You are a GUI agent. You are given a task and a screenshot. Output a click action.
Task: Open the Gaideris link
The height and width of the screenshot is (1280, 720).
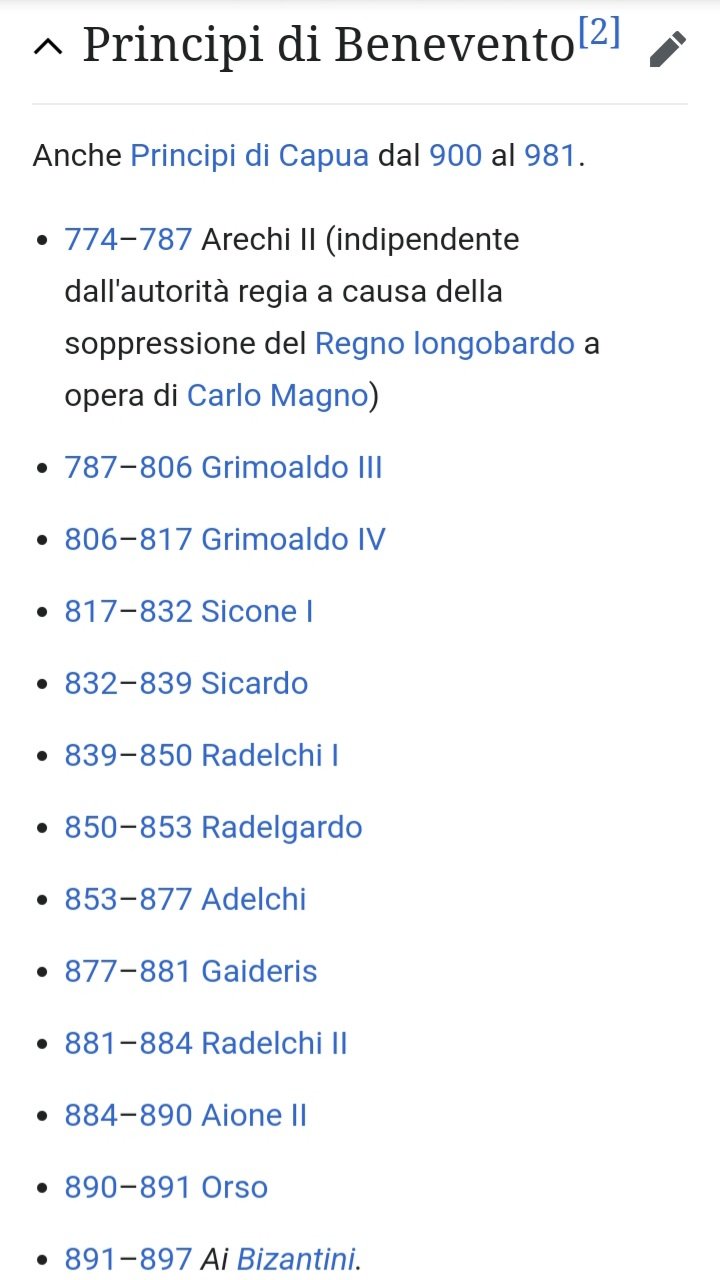coord(259,972)
